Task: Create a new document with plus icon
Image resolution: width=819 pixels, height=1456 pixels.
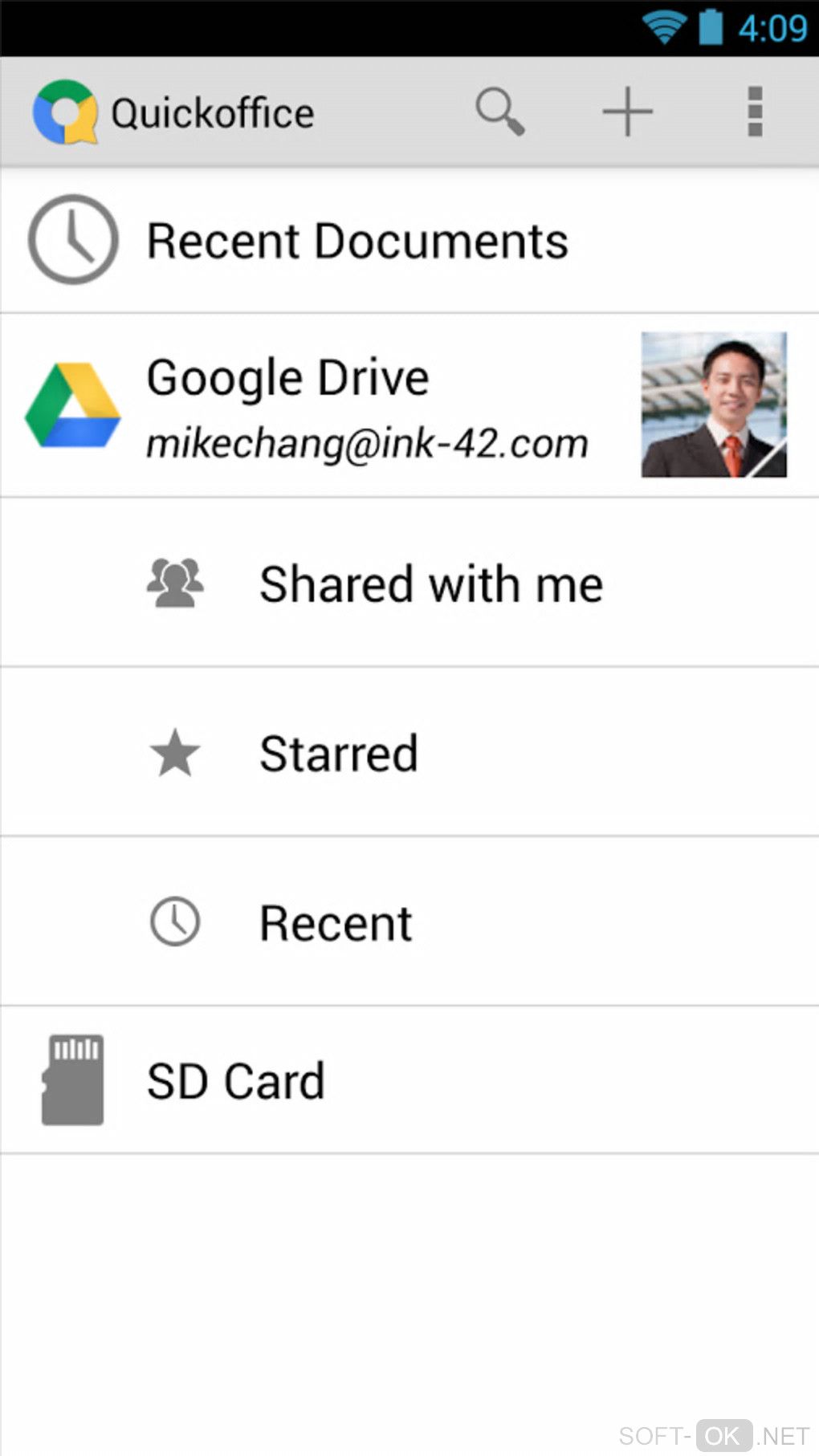Action: [x=627, y=112]
